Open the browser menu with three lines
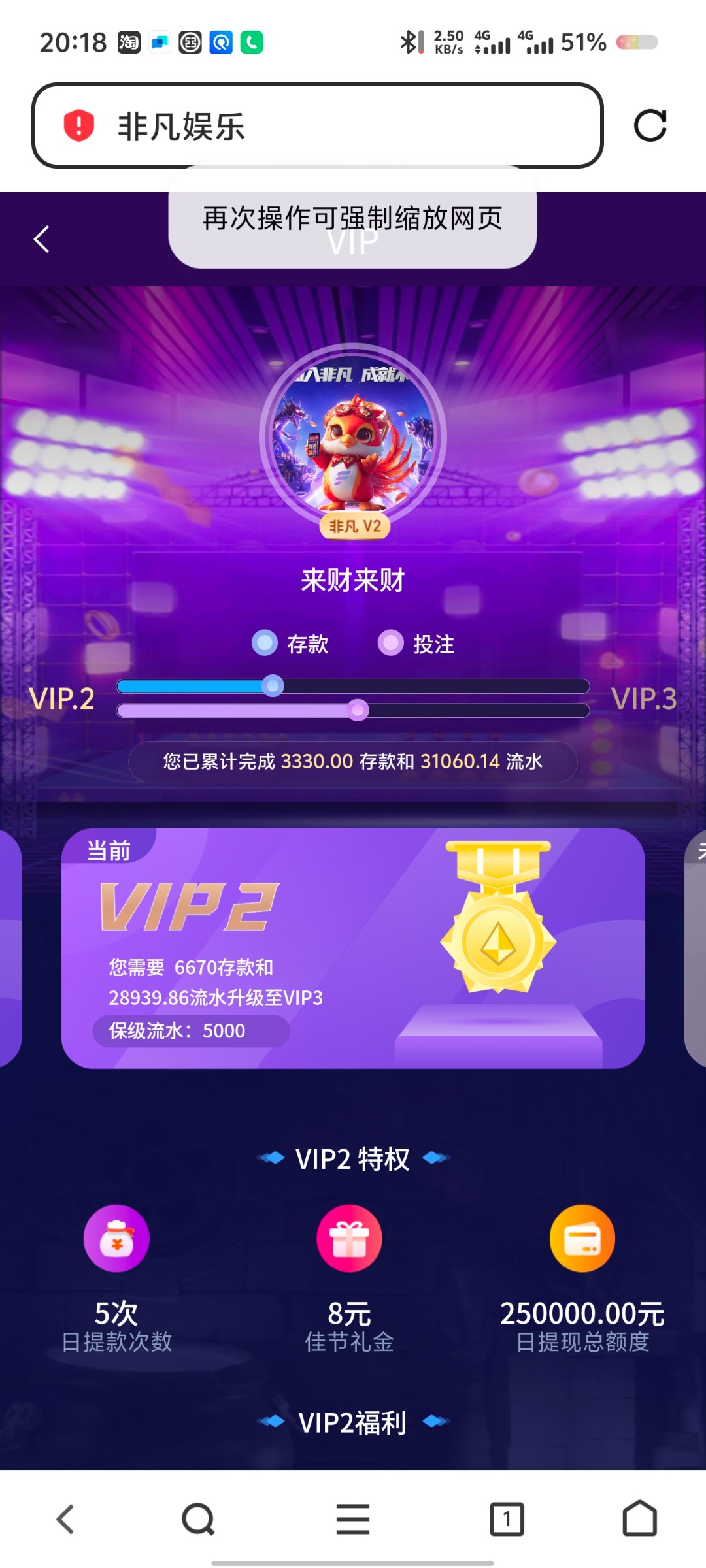Image resolution: width=706 pixels, height=1568 pixels. 353,1519
